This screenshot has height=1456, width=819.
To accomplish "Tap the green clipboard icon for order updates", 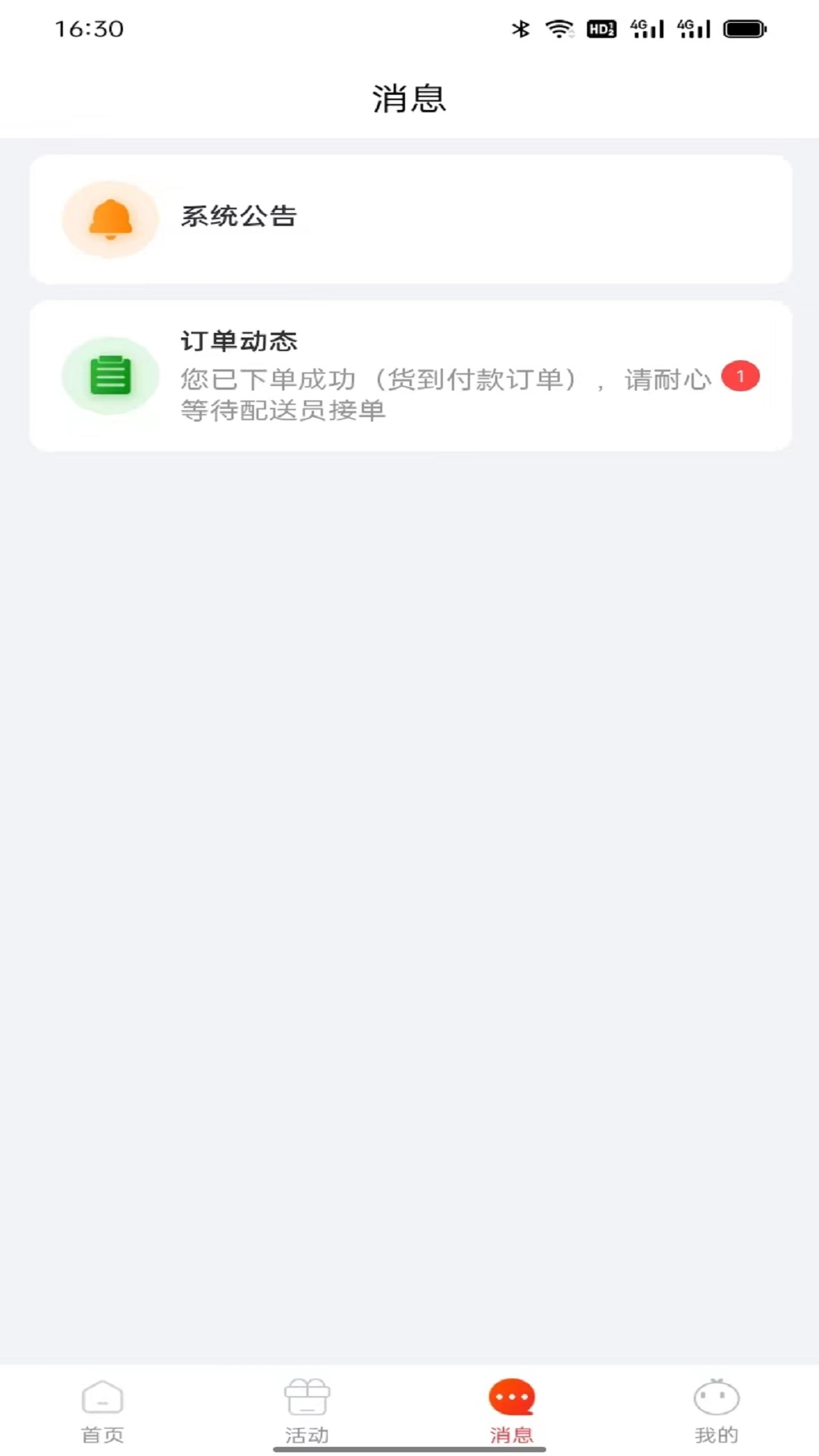I will 110,375.
